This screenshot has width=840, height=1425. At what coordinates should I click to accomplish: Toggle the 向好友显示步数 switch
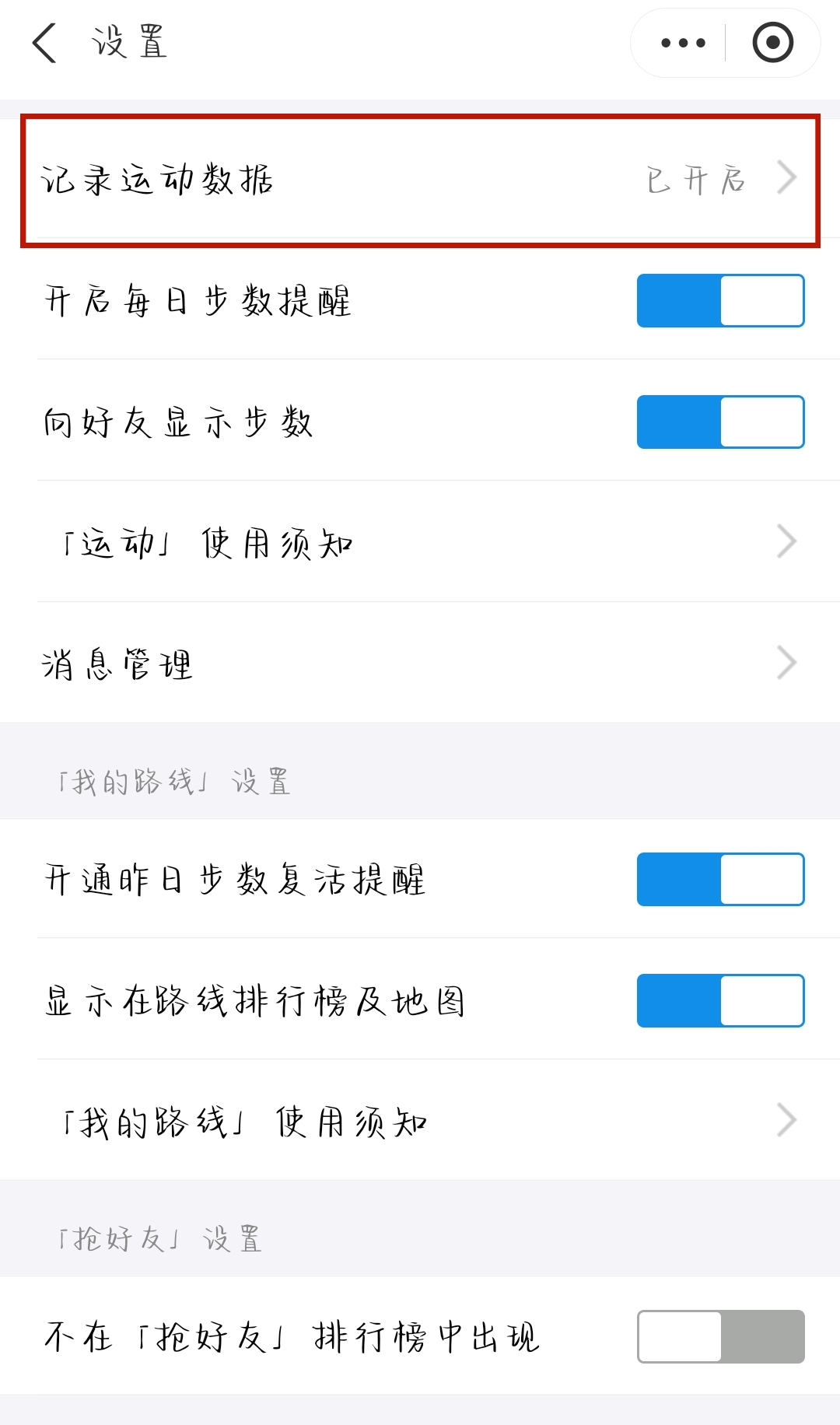(720, 422)
